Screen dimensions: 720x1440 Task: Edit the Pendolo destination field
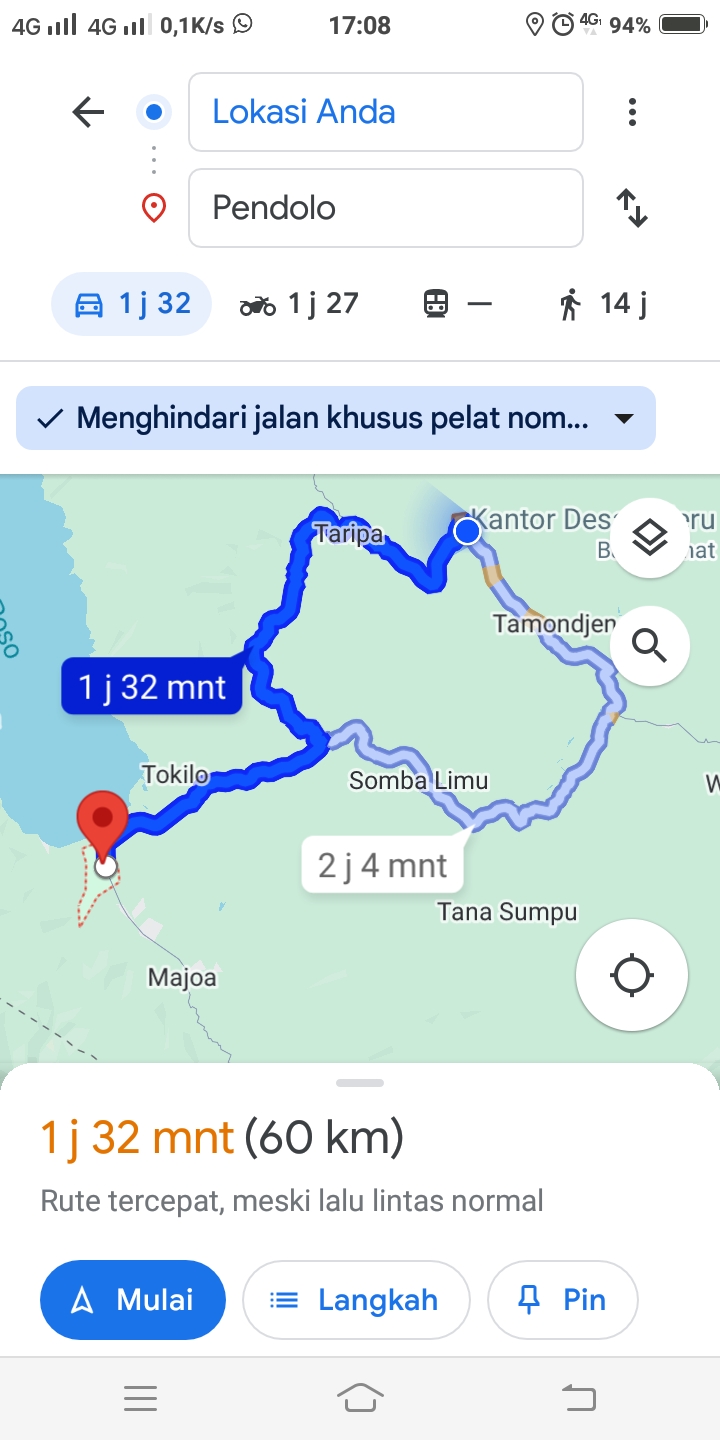click(385, 208)
